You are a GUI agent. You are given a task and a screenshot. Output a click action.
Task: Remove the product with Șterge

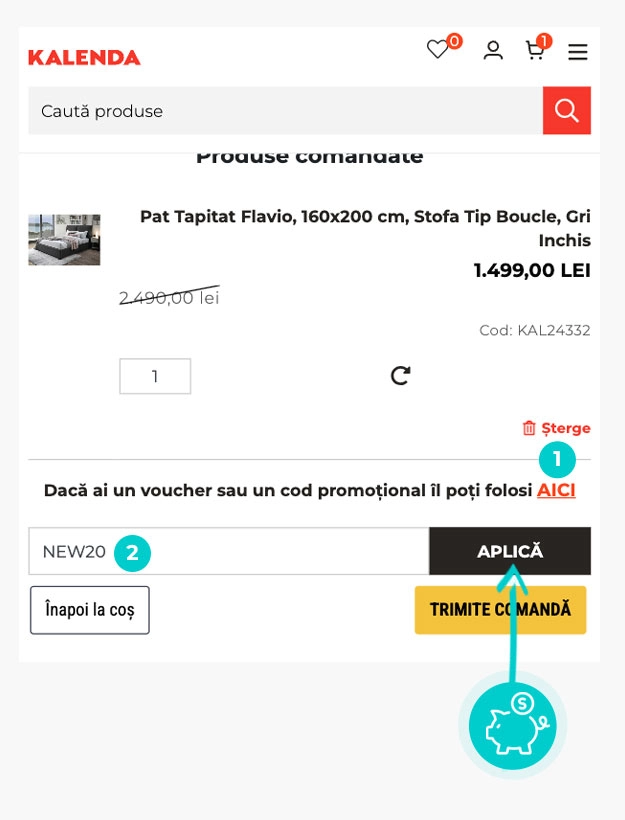click(557, 428)
